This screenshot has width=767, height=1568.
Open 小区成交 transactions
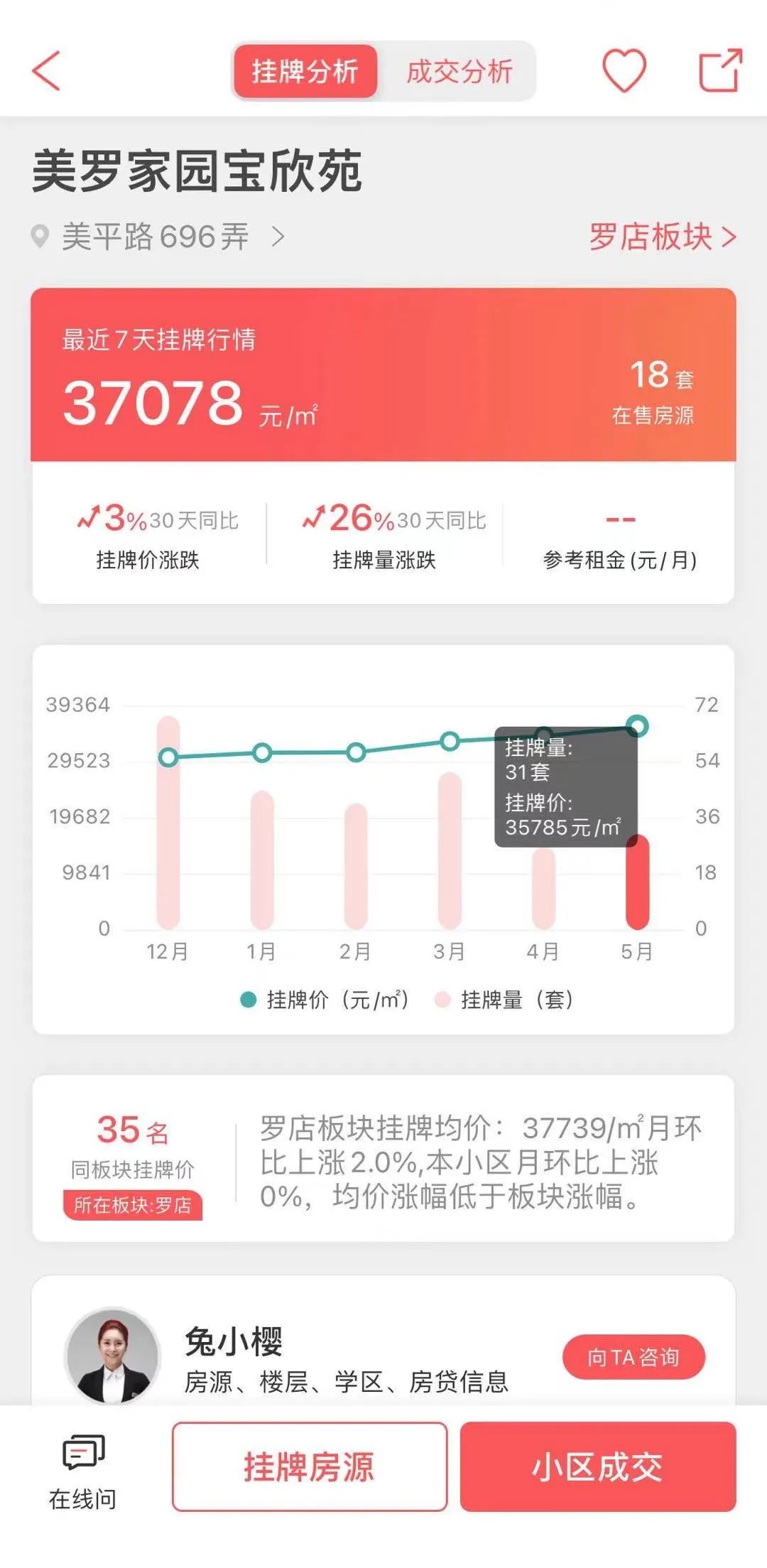pos(598,1467)
